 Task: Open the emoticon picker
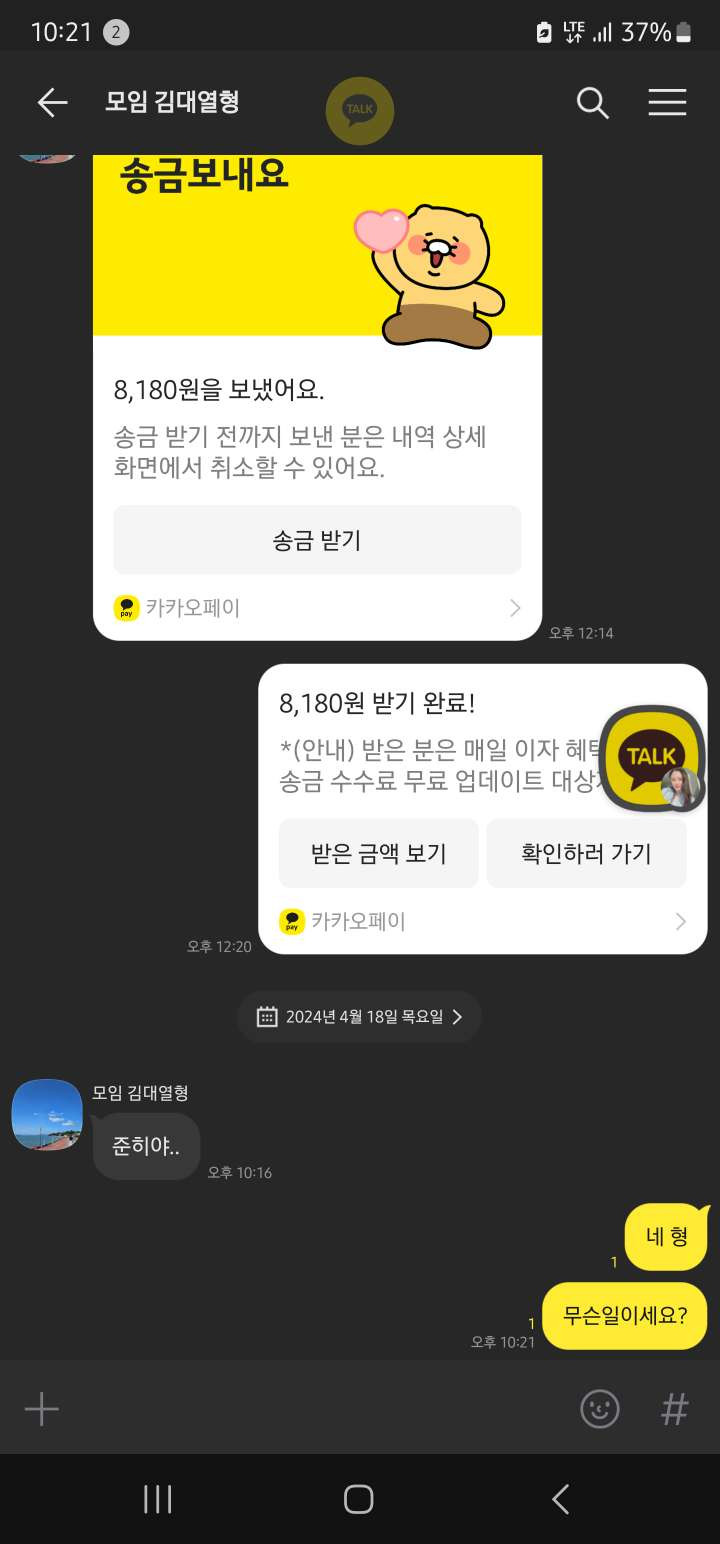600,1409
